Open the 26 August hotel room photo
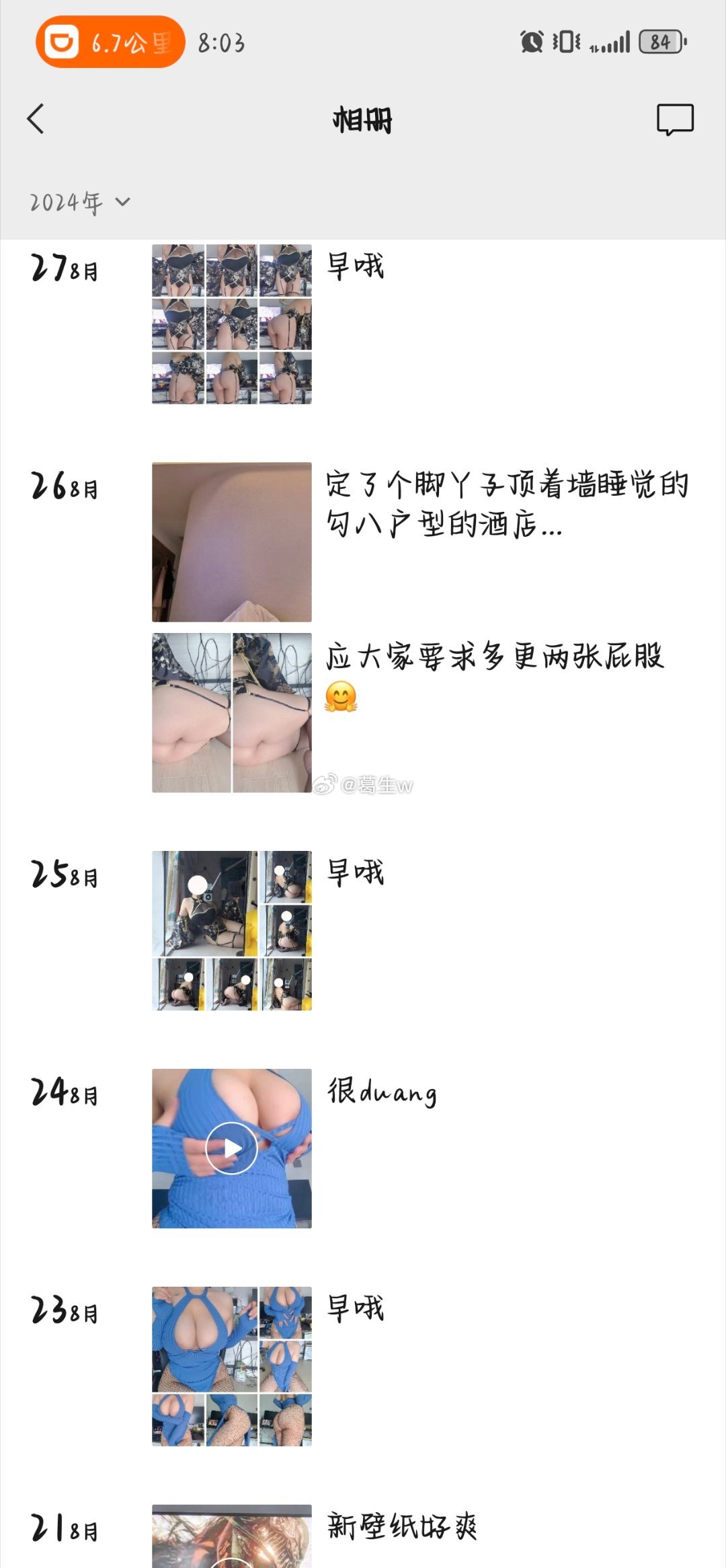This screenshot has width=726, height=1568. tap(232, 542)
